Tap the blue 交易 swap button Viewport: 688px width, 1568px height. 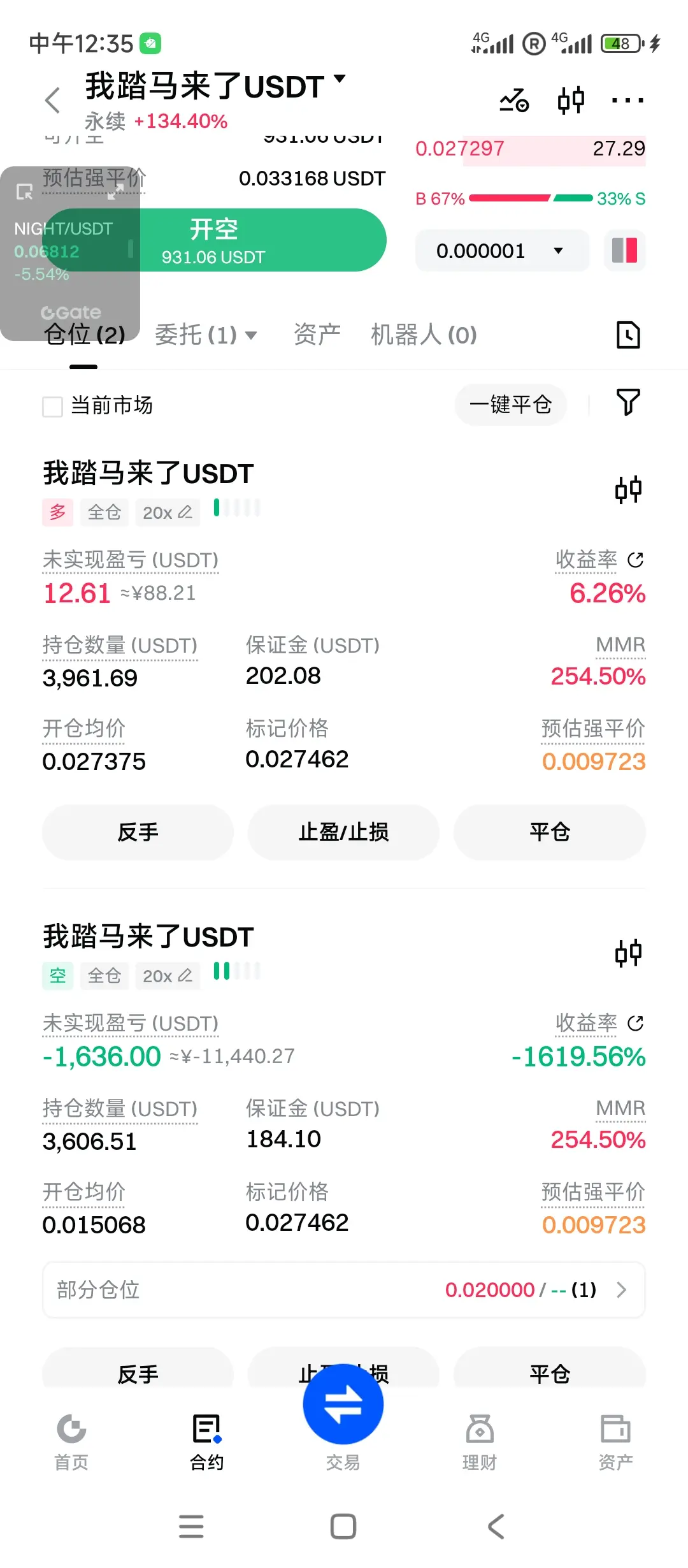pos(343,1404)
